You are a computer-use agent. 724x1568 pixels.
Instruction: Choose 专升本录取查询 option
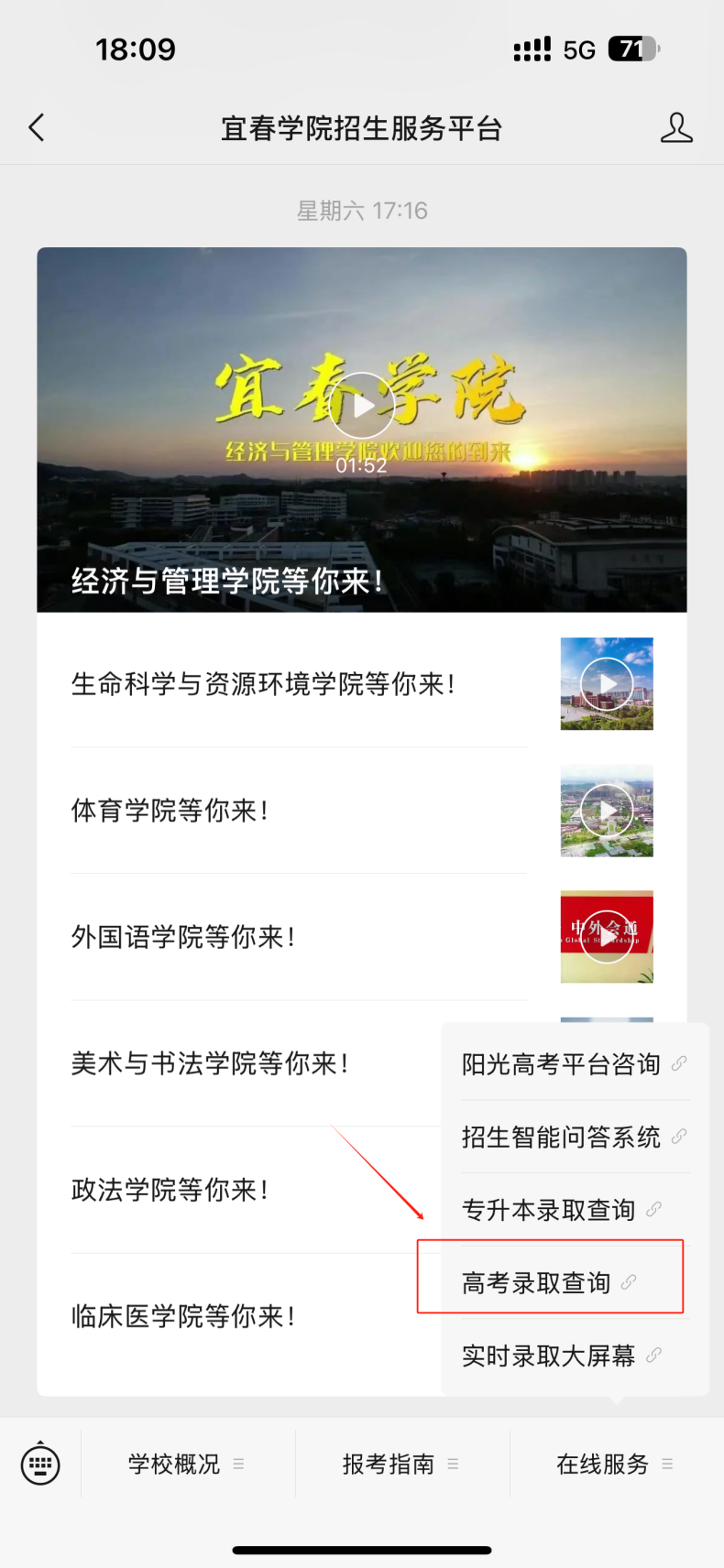click(549, 1210)
